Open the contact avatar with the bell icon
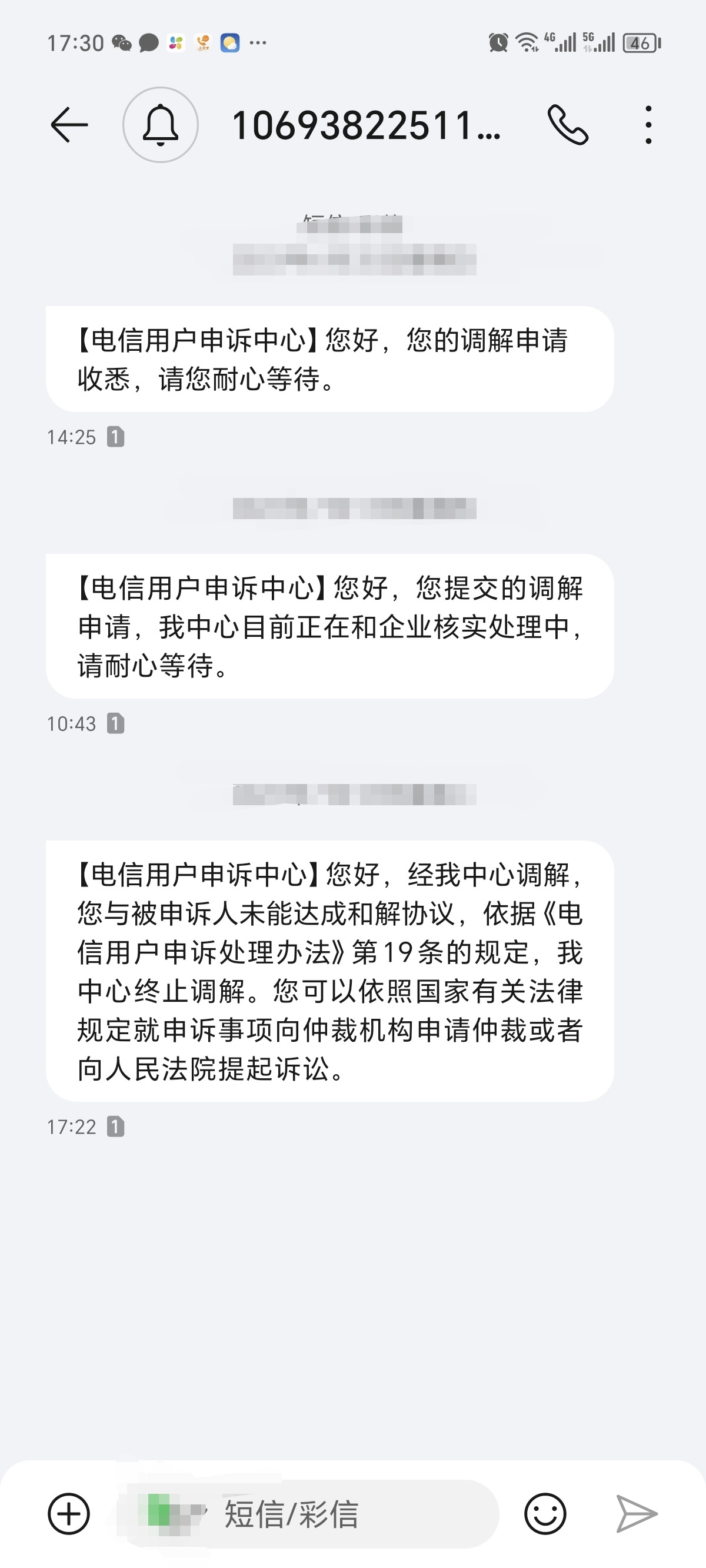706x1568 pixels. point(161,125)
